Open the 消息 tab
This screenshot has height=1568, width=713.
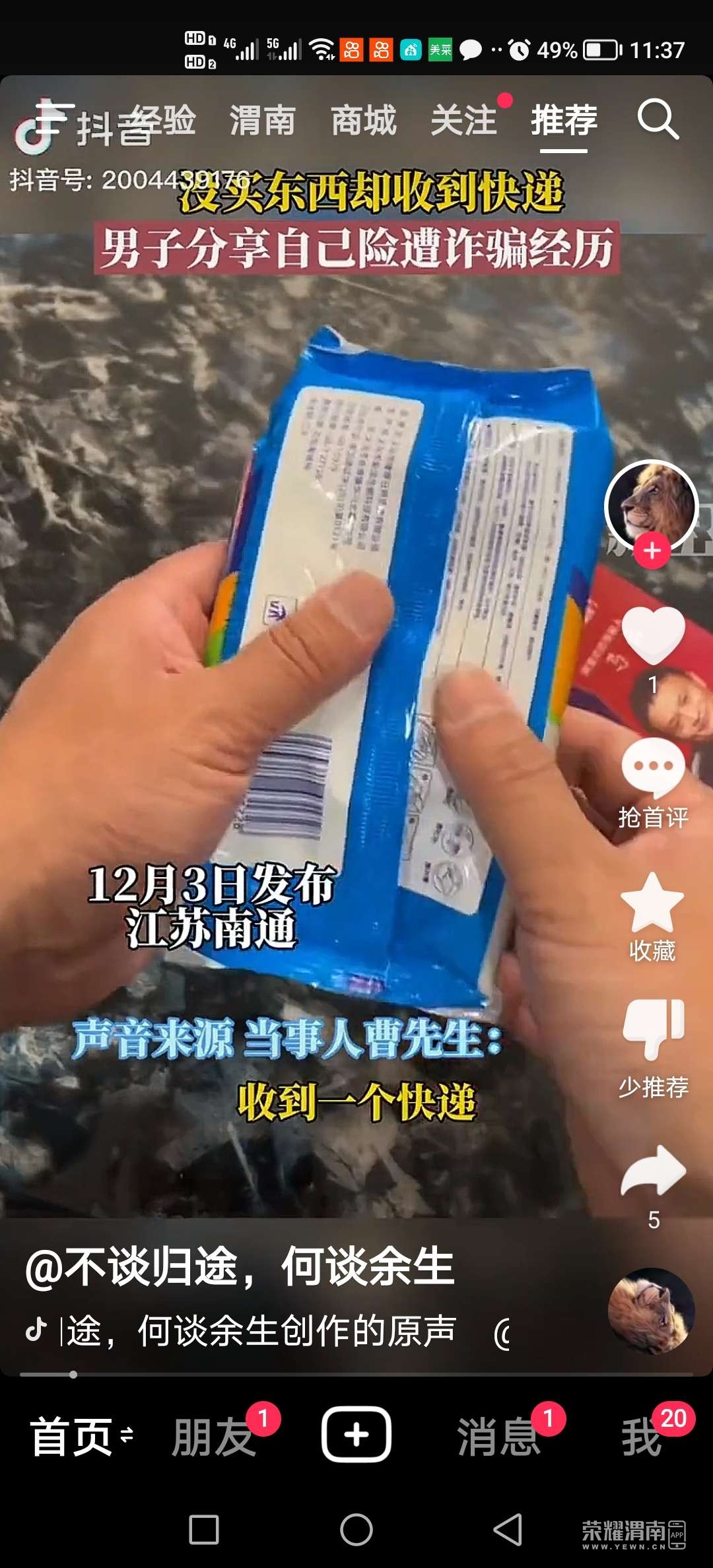pos(499,1437)
